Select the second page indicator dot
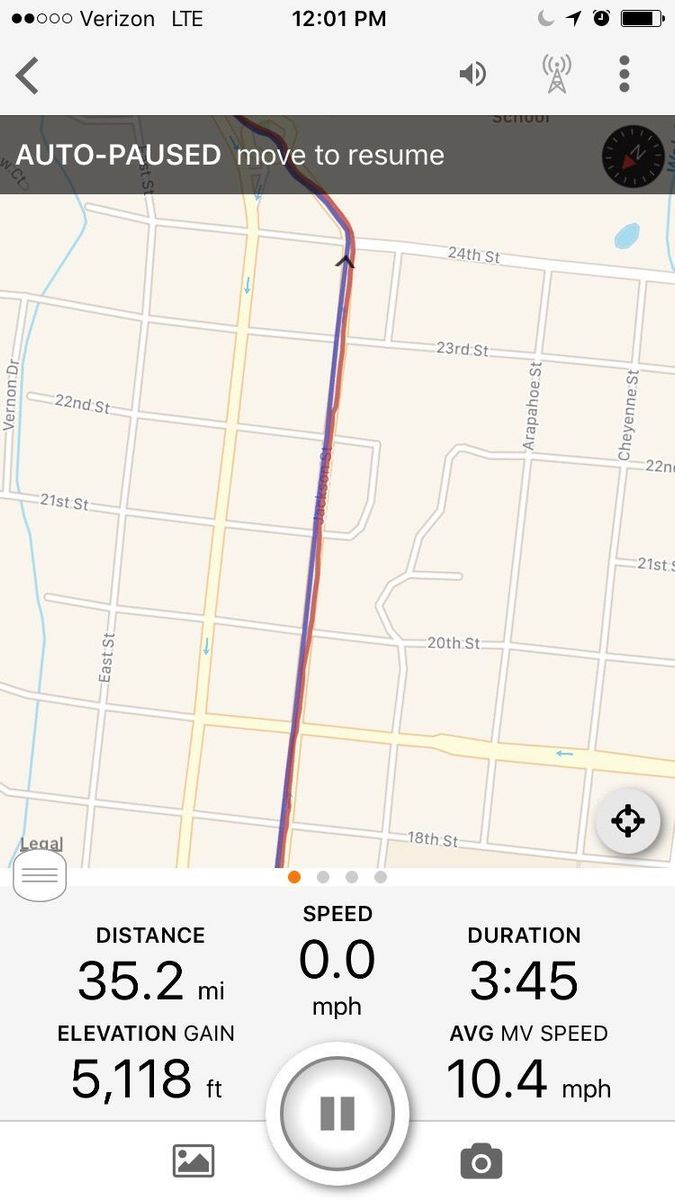Viewport: 675px width, 1200px height. (x=323, y=877)
